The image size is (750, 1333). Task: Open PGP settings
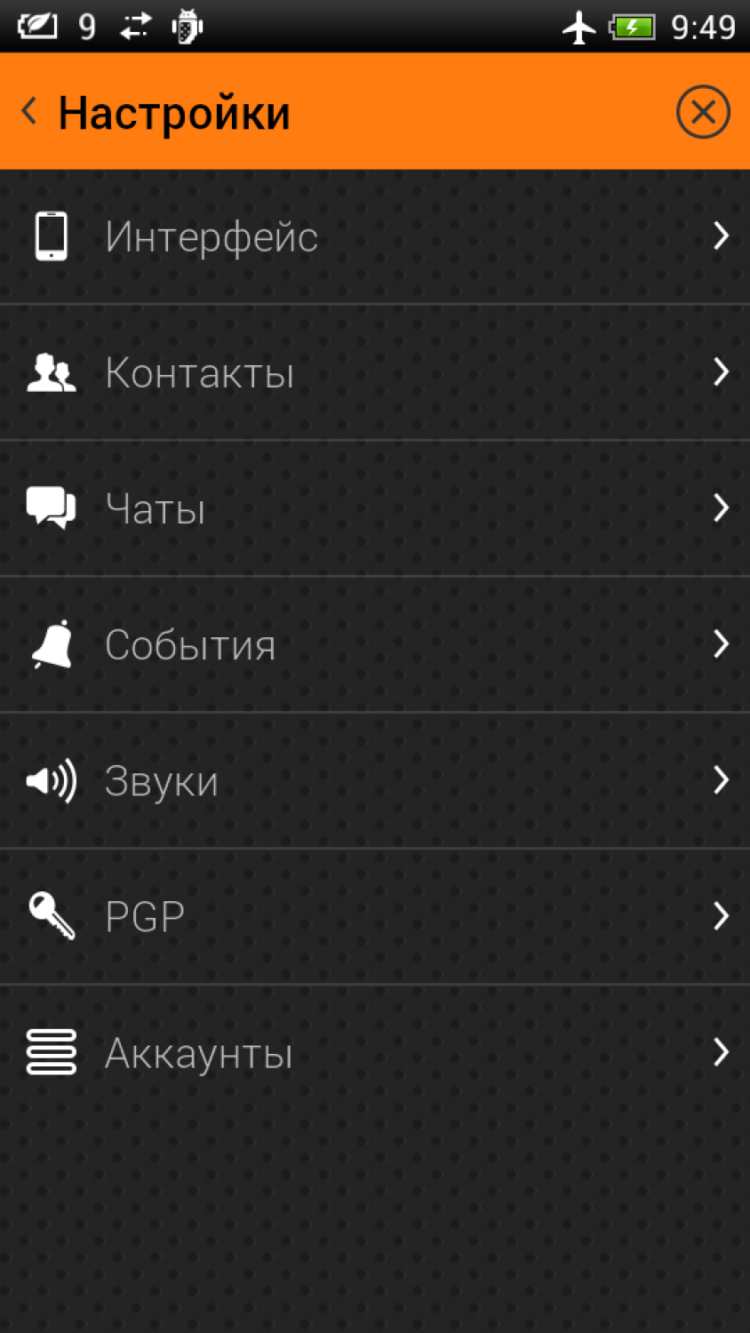(x=375, y=917)
